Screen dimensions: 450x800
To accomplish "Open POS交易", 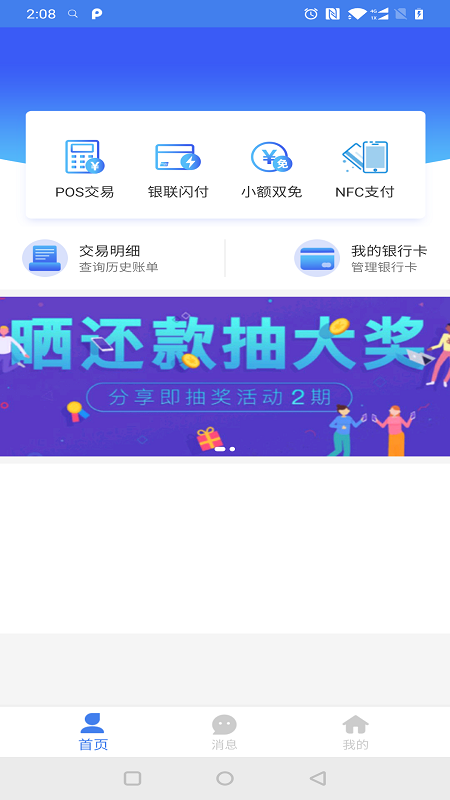I will point(85,169).
